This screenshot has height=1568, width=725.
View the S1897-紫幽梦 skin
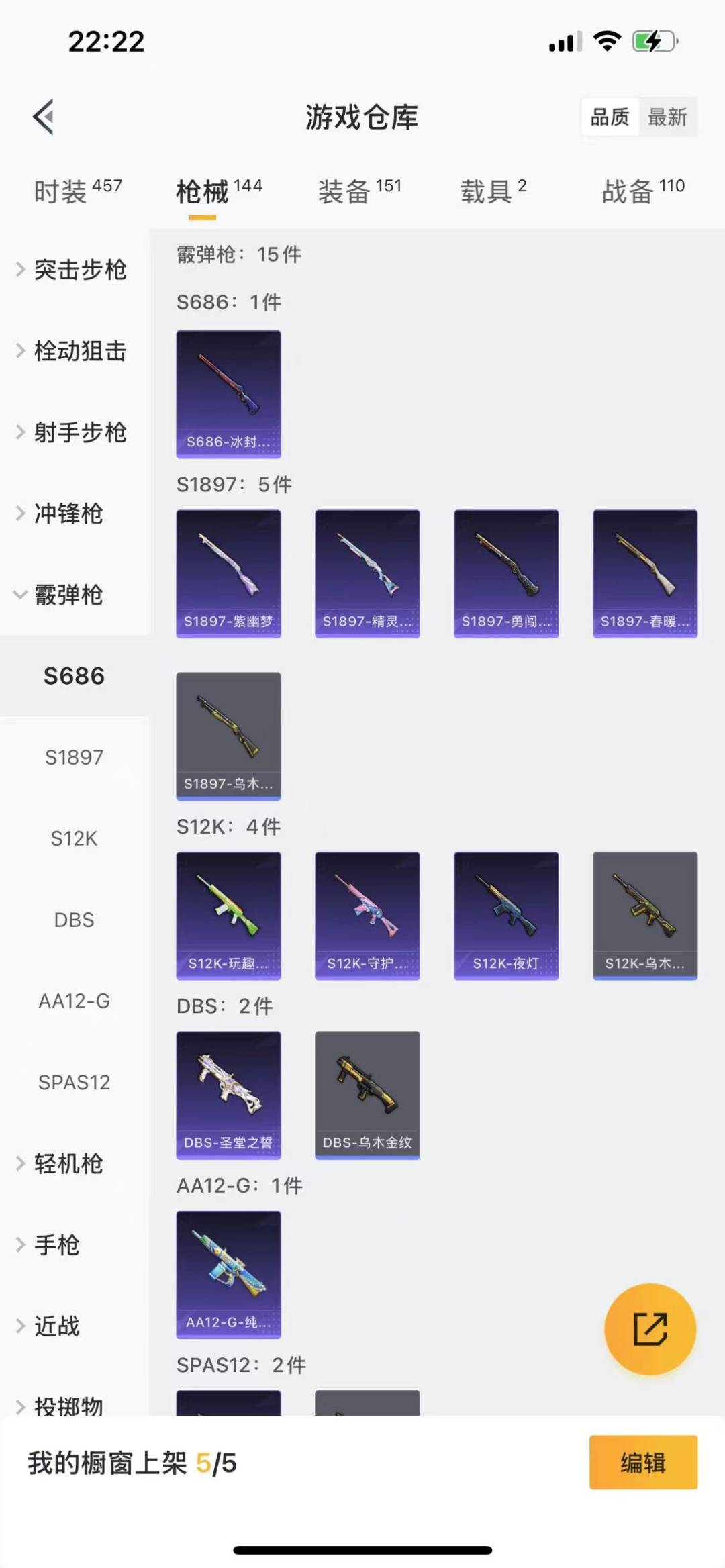click(228, 573)
